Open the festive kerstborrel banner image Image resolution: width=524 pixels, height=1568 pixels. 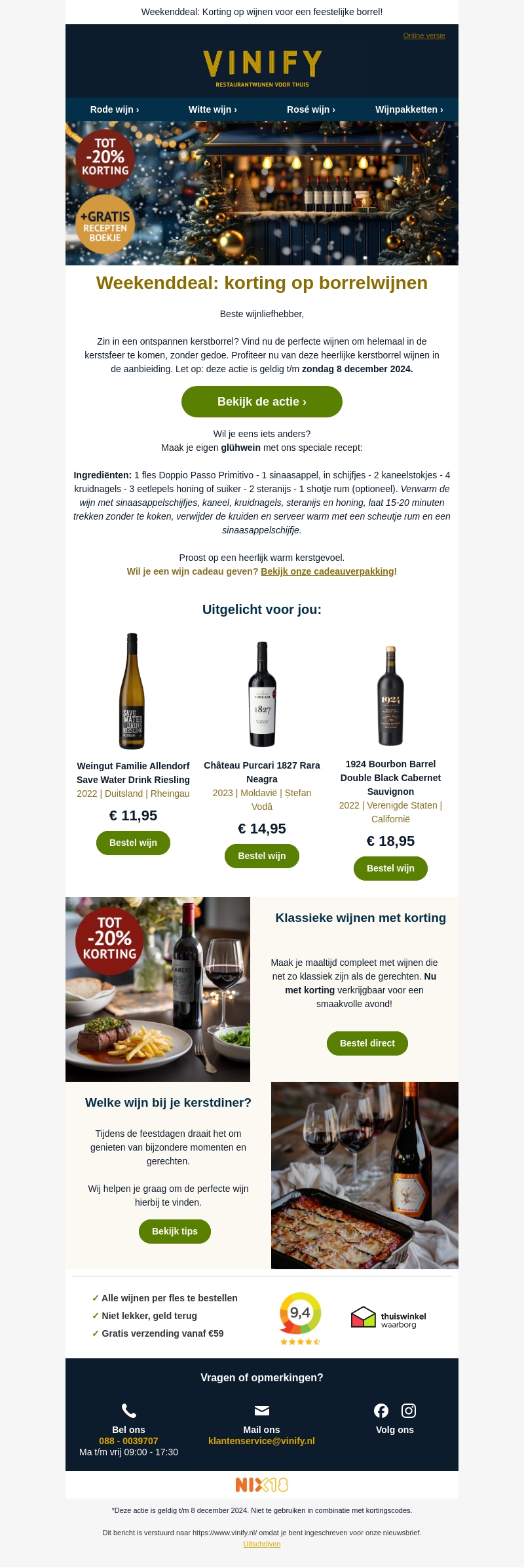[x=262, y=193]
